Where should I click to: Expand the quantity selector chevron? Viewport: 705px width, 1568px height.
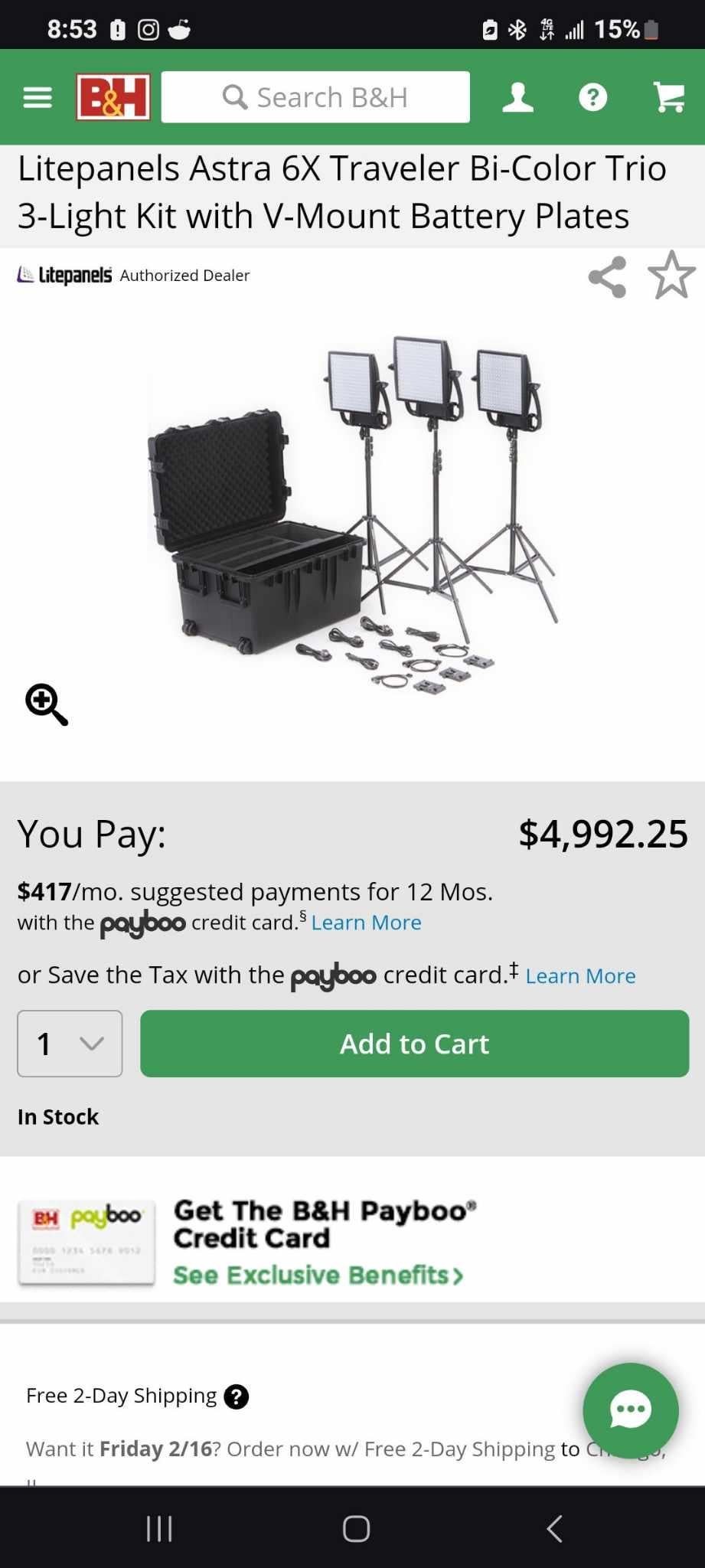(x=91, y=1043)
